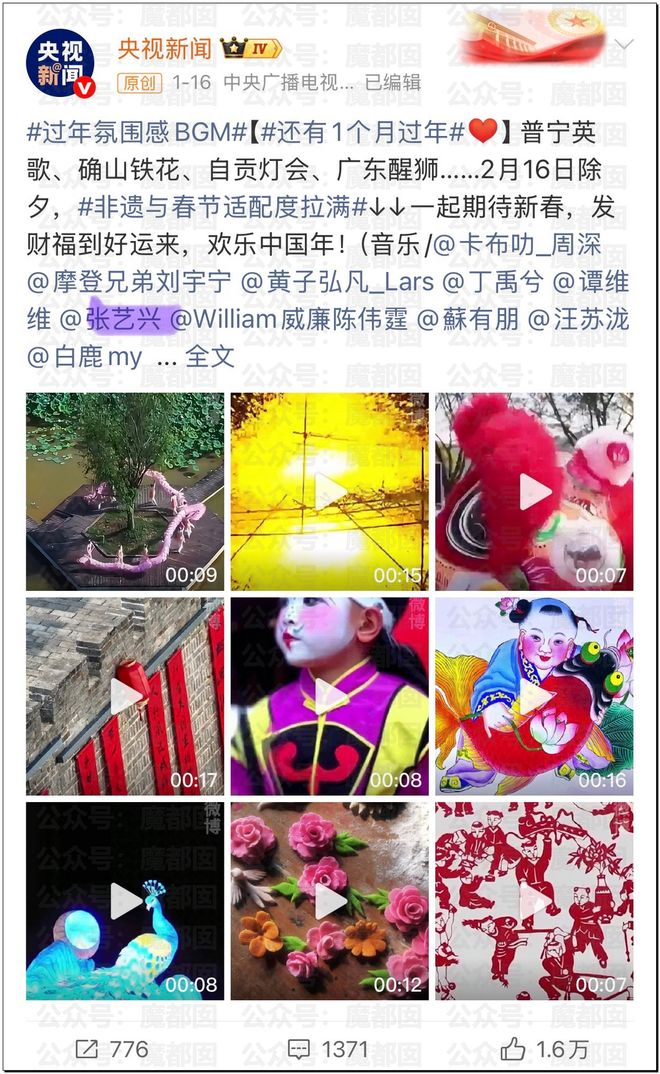Play the 00:16 New Year painting video
The image size is (660, 1074).
pos(534,696)
